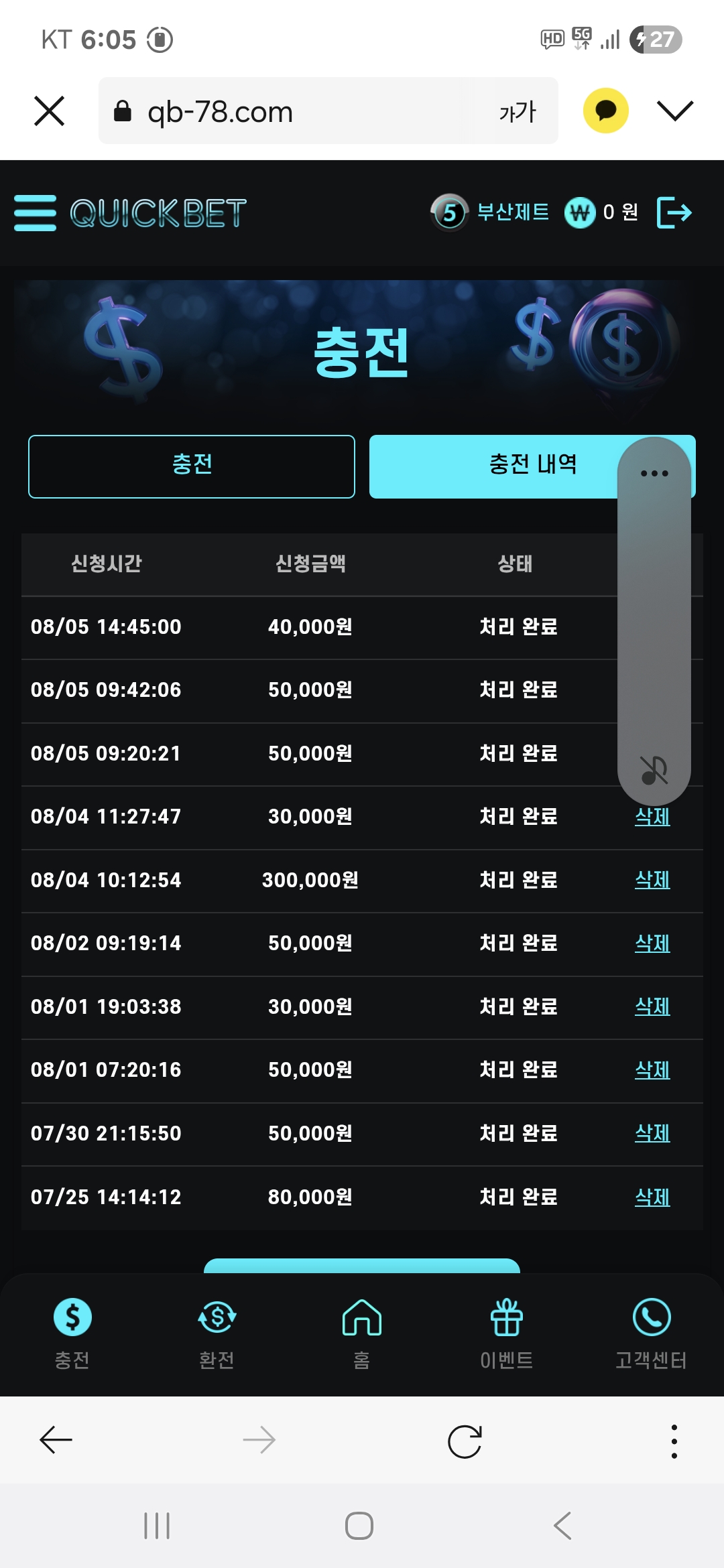Screen dimensions: 724x1568
Task: Delete the 08/01 19:03:38 record
Action: click(x=652, y=1006)
